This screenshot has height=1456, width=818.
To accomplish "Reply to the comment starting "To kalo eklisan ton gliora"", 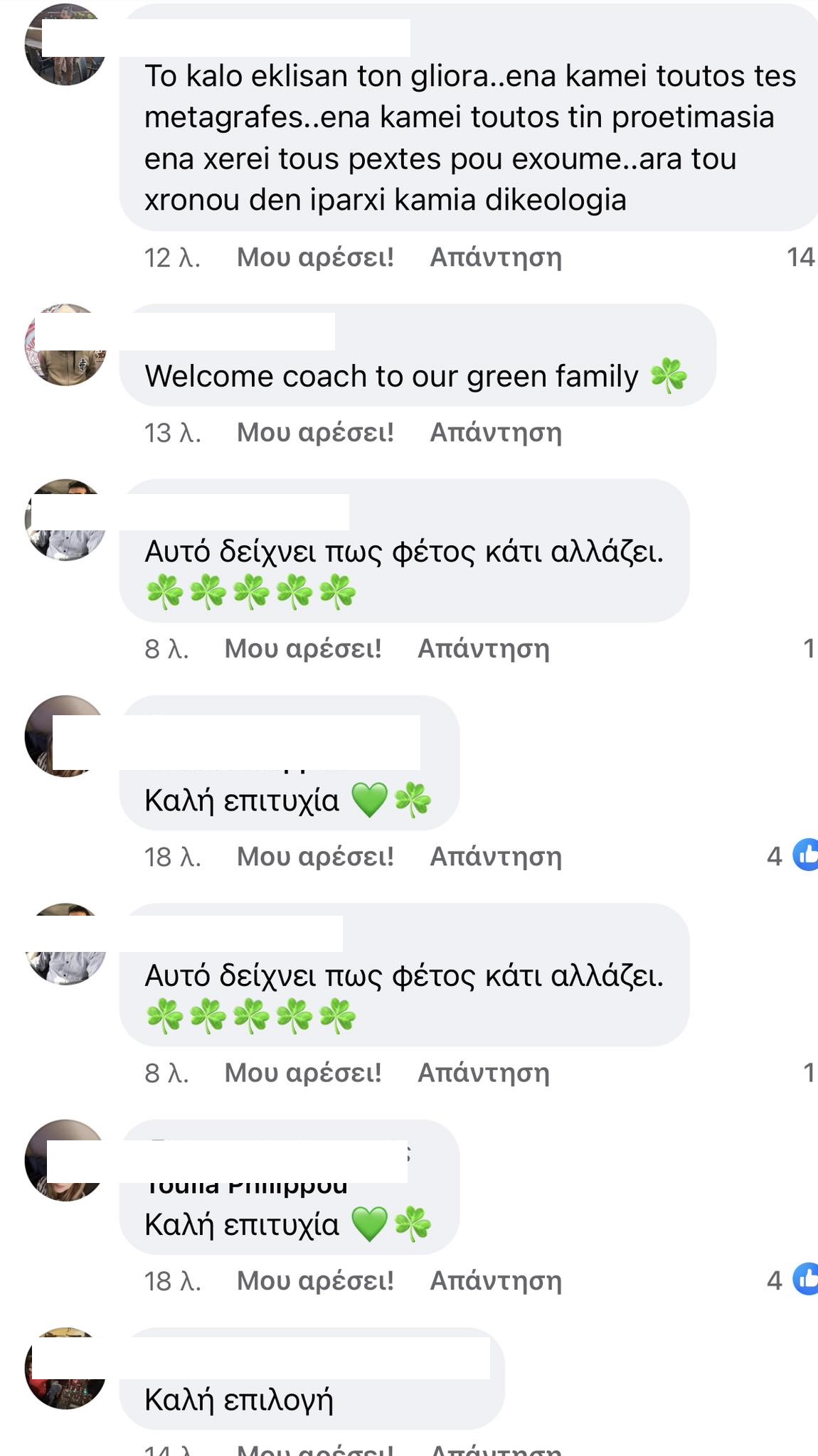I will [x=496, y=257].
